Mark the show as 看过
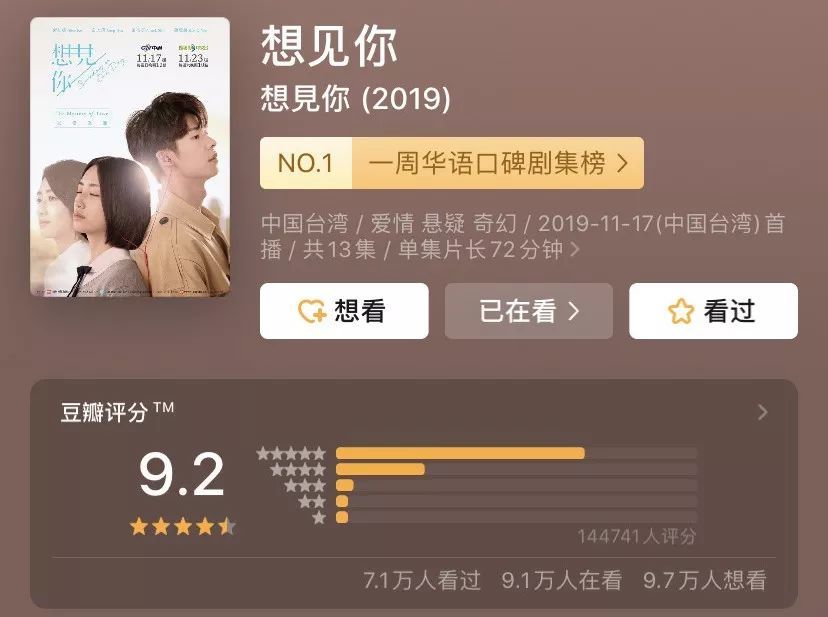This screenshot has height=617, width=828. [x=713, y=311]
